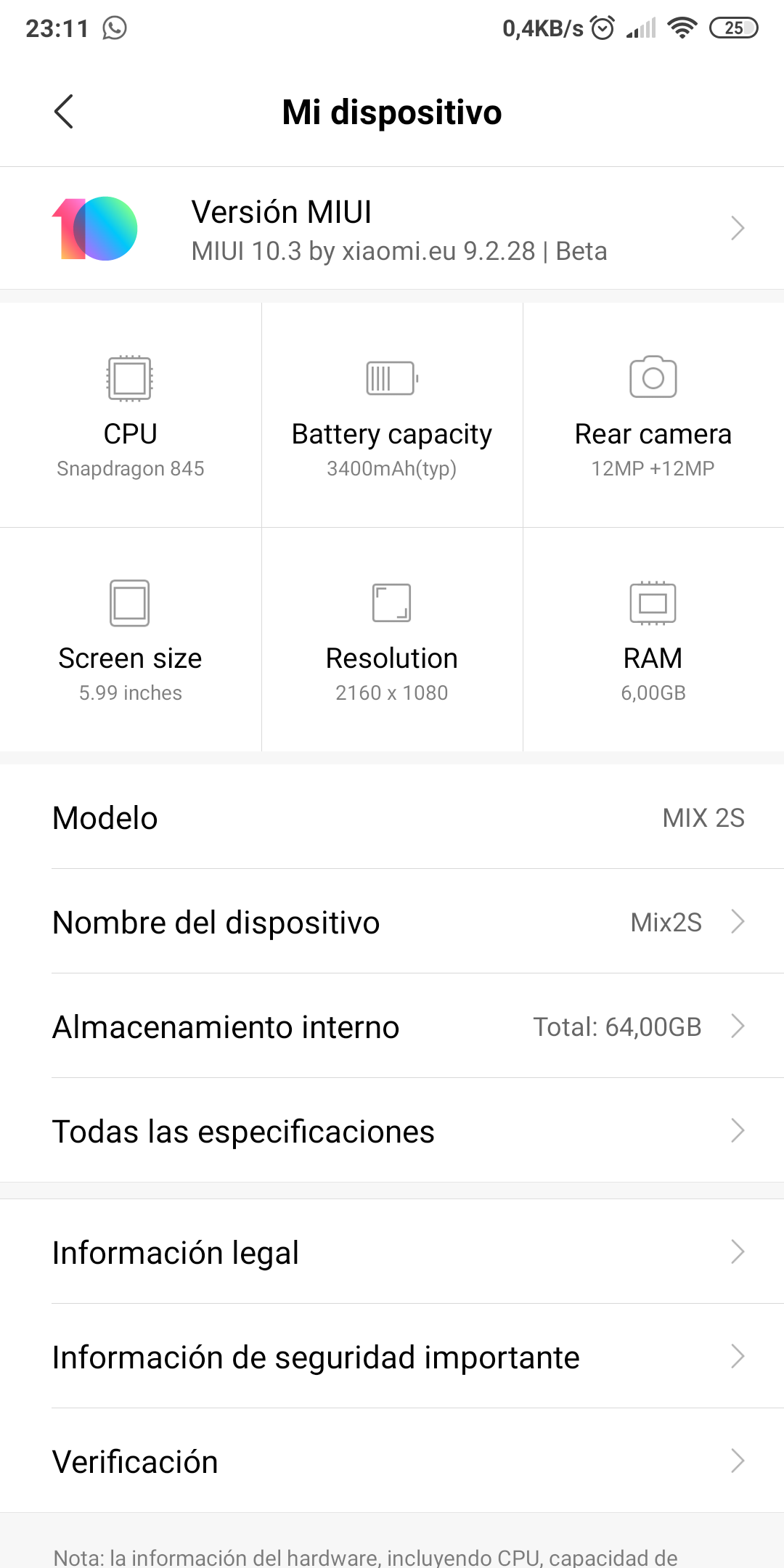The image size is (784, 1568).
Task: Open Todas las especificaciones
Action: pos(392,1131)
